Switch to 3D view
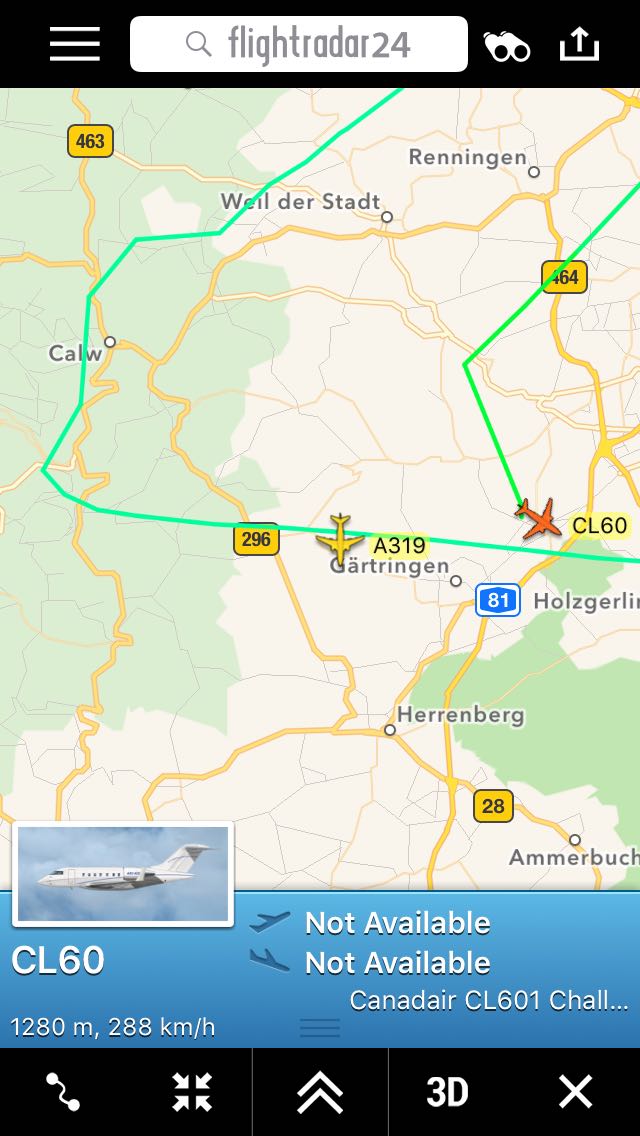This screenshot has height=1136, width=640. click(448, 1092)
